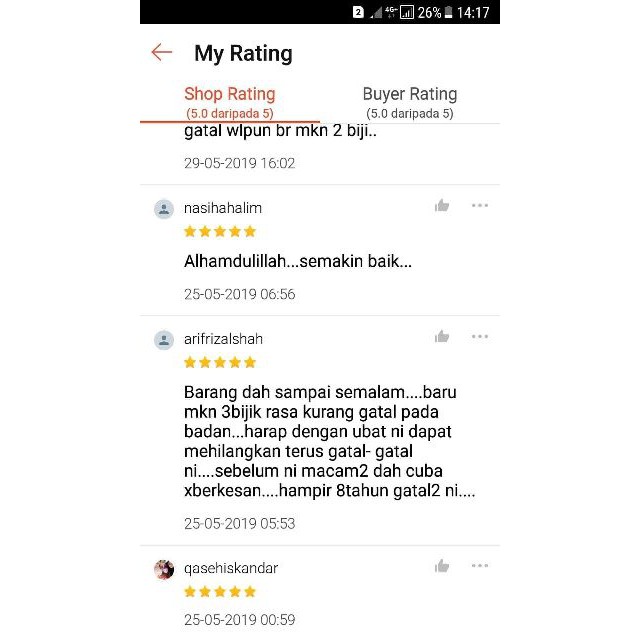This screenshot has height=640, width=640.
Task: Open overflow menu on arifrizalshah's review
Action: tap(480, 337)
